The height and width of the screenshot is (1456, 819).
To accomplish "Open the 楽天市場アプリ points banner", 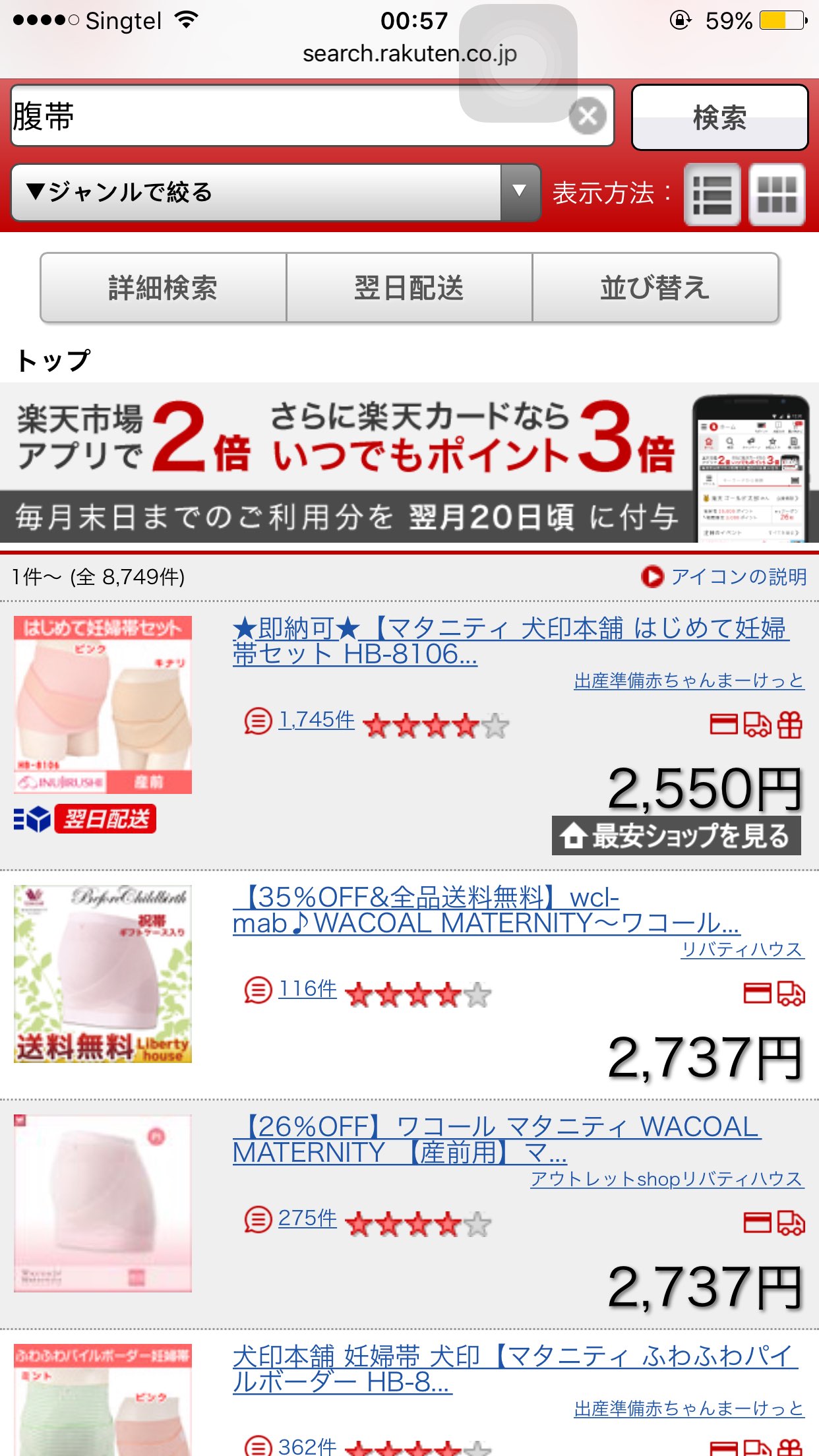I will [x=409, y=463].
